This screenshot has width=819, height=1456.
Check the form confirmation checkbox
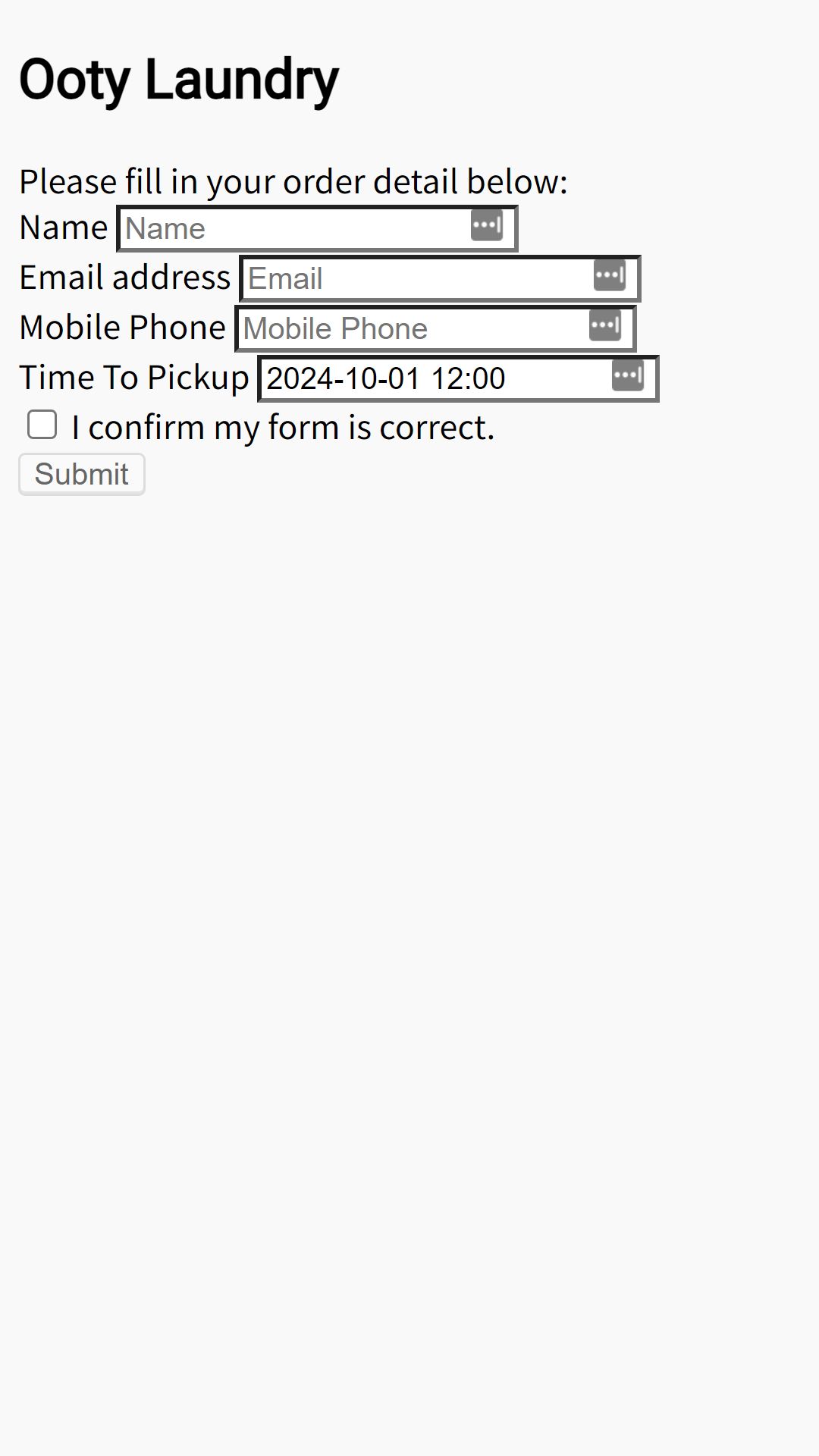(x=42, y=425)
